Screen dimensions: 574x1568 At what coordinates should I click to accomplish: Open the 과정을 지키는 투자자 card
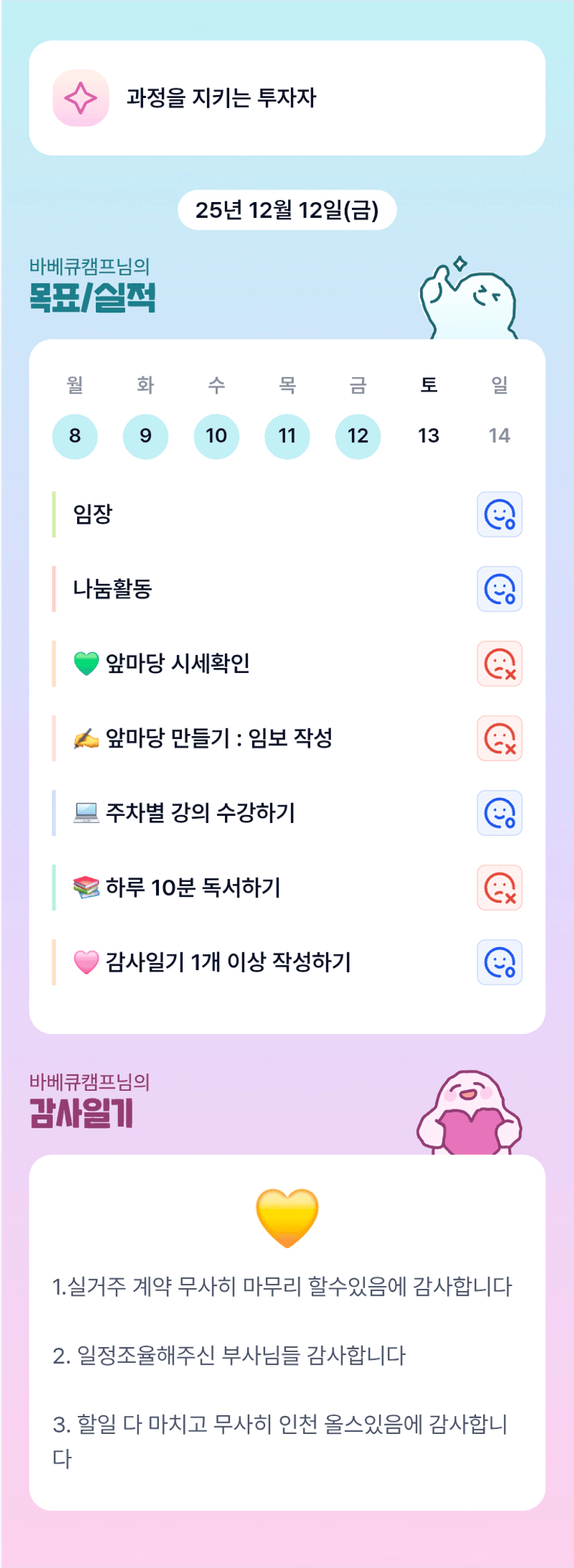point(287,98)
